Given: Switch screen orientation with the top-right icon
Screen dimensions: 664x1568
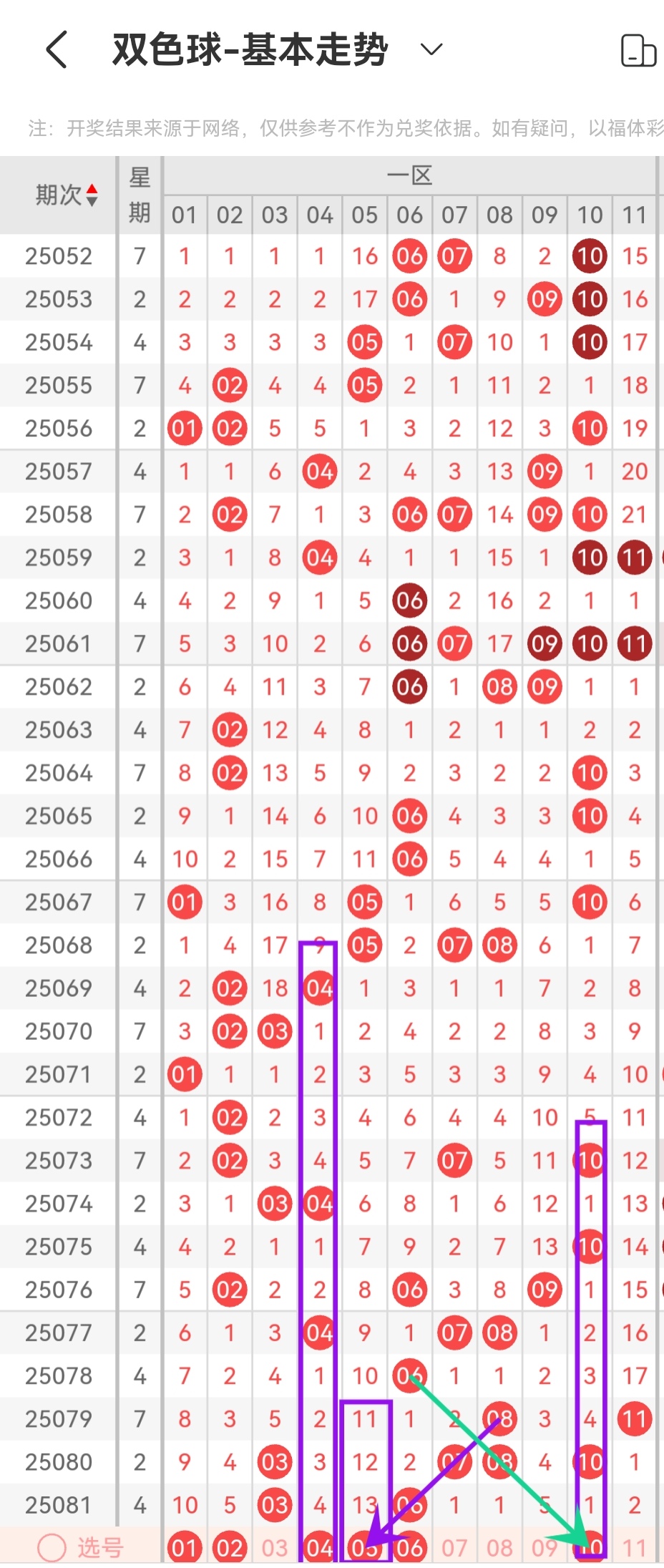Looking at the screenshot, I should tap(638, 50).
